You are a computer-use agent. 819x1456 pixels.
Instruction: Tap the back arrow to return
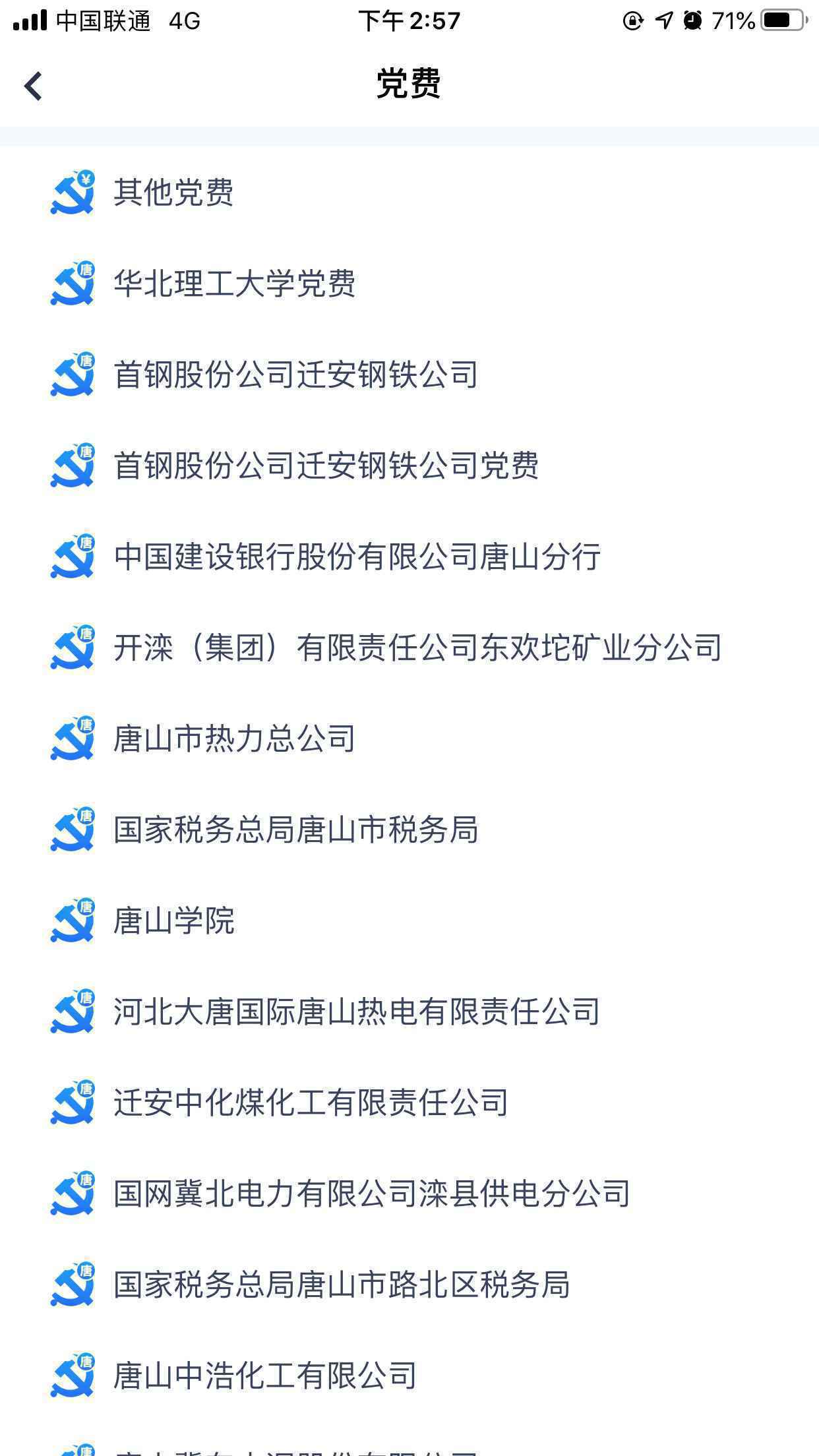32,86
